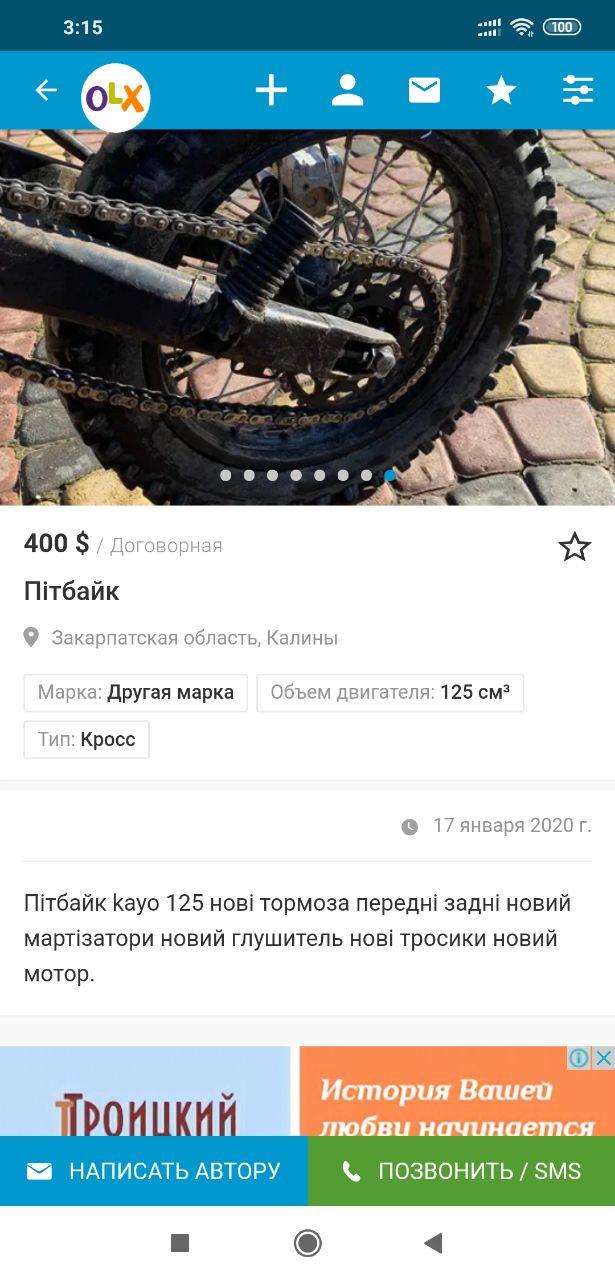The height and width of the screenshot is (1280, 615).
Task: Go to the system home screen
Action: point(307,1243)
